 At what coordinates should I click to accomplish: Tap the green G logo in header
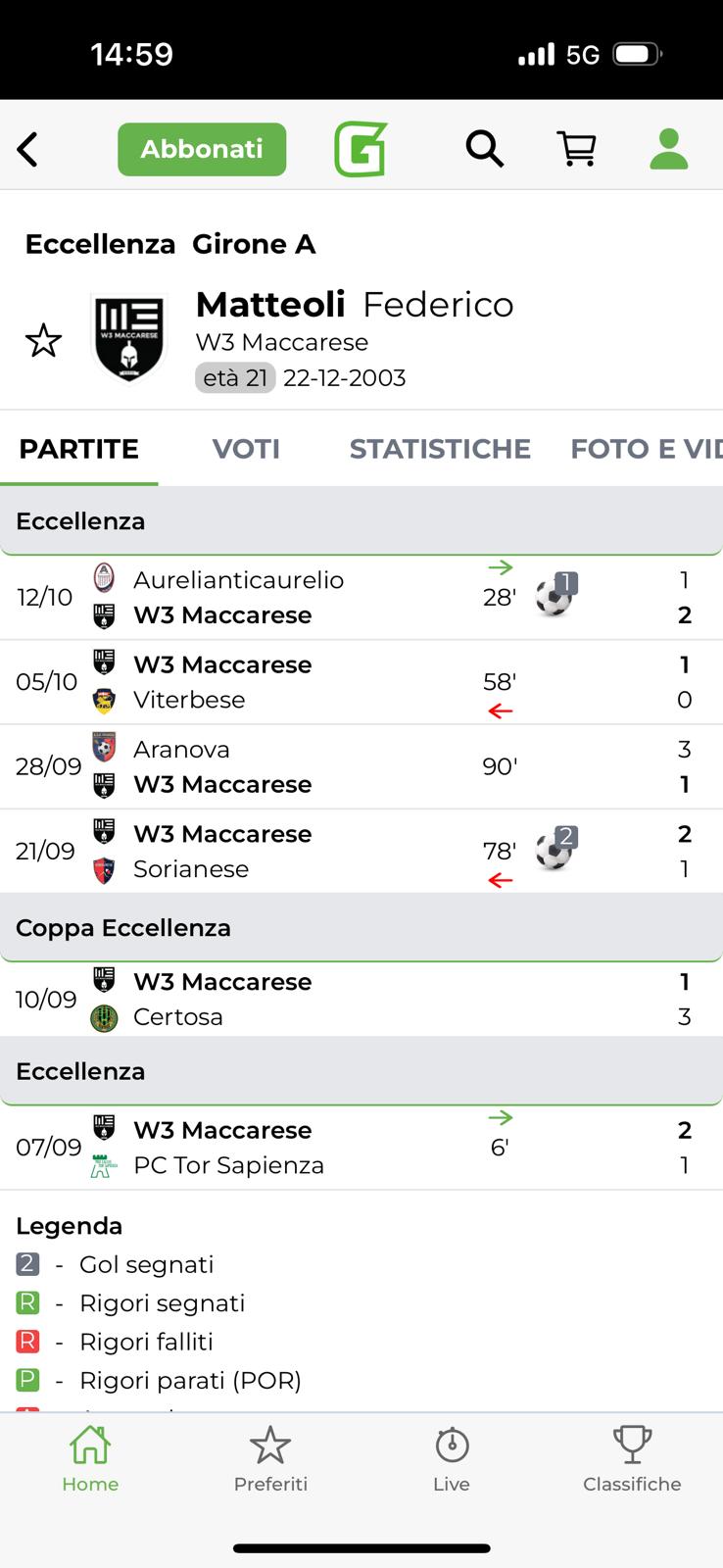361,149
